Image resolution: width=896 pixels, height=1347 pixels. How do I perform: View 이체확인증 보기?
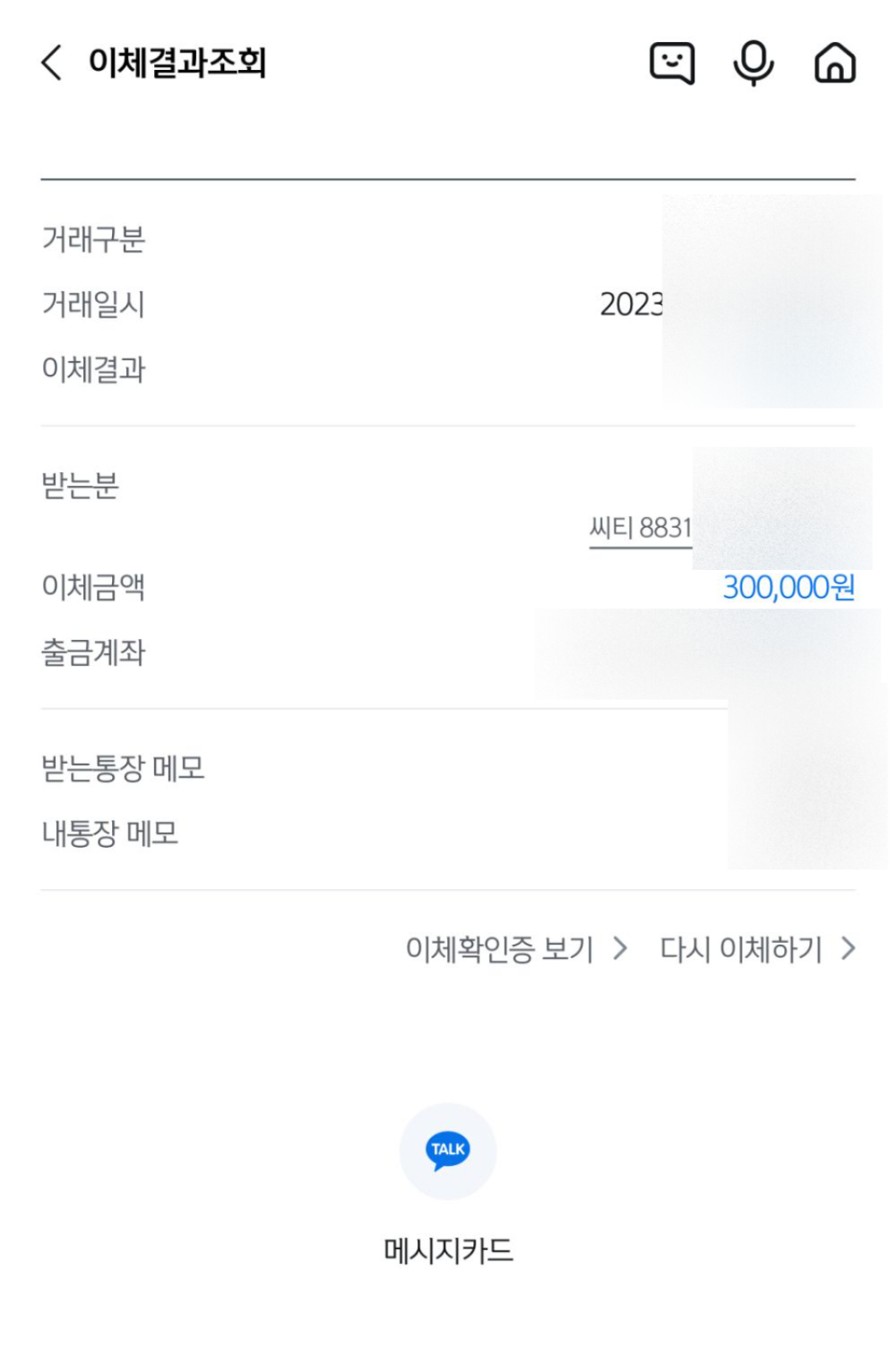(515, 949)
